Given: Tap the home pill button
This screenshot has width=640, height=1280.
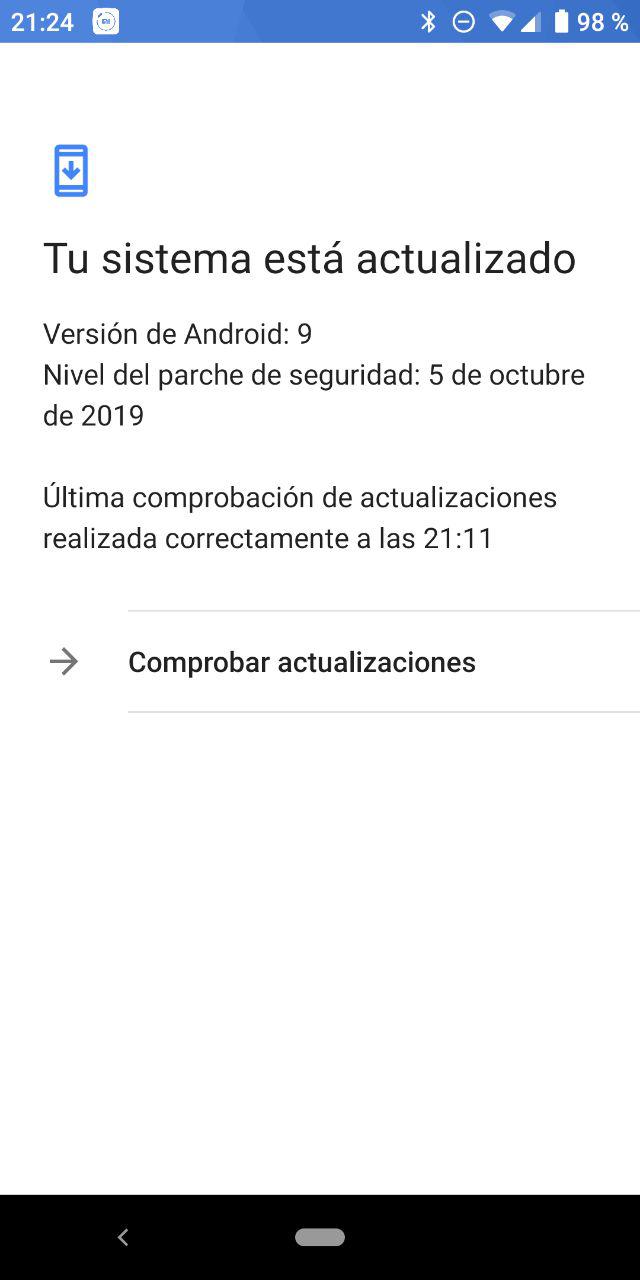Looking at the screenshot, I should 320,1237.
